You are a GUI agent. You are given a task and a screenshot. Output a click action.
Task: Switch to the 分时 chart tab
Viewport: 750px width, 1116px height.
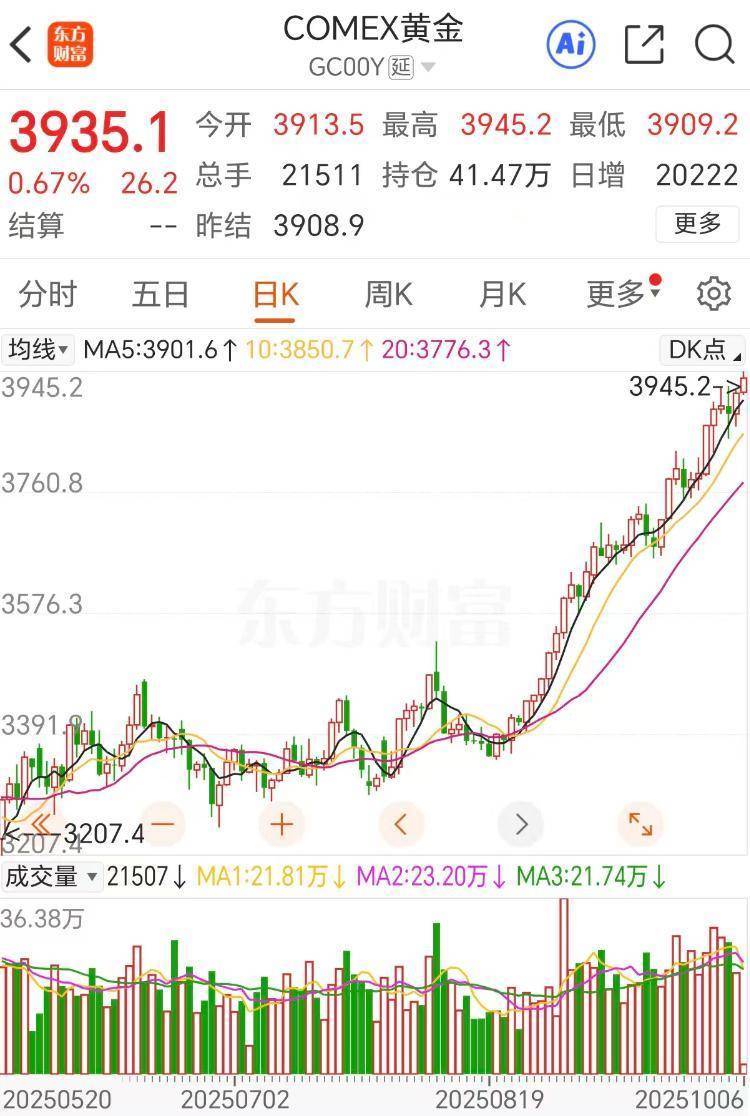(48, 295)
